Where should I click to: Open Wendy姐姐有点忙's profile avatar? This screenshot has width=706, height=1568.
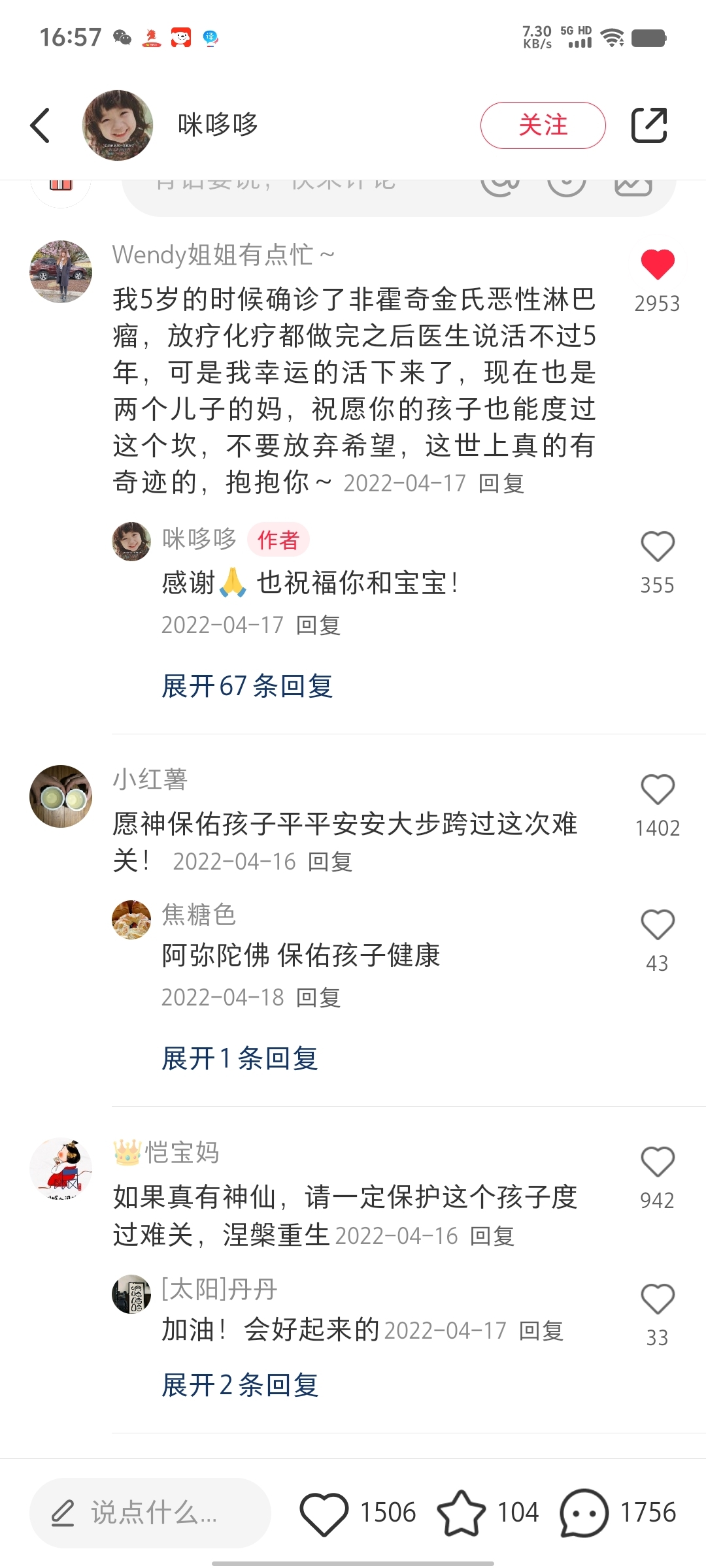coord(61,272)
